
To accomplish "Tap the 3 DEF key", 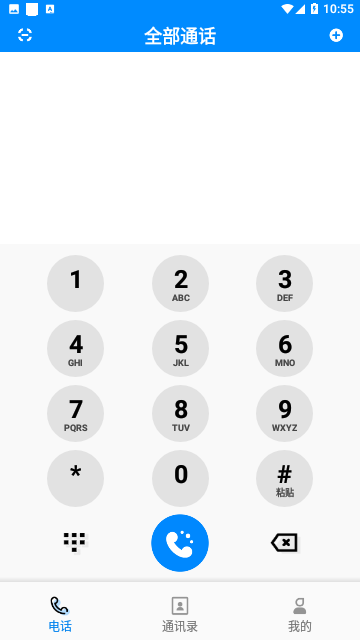I will [284, 283].
